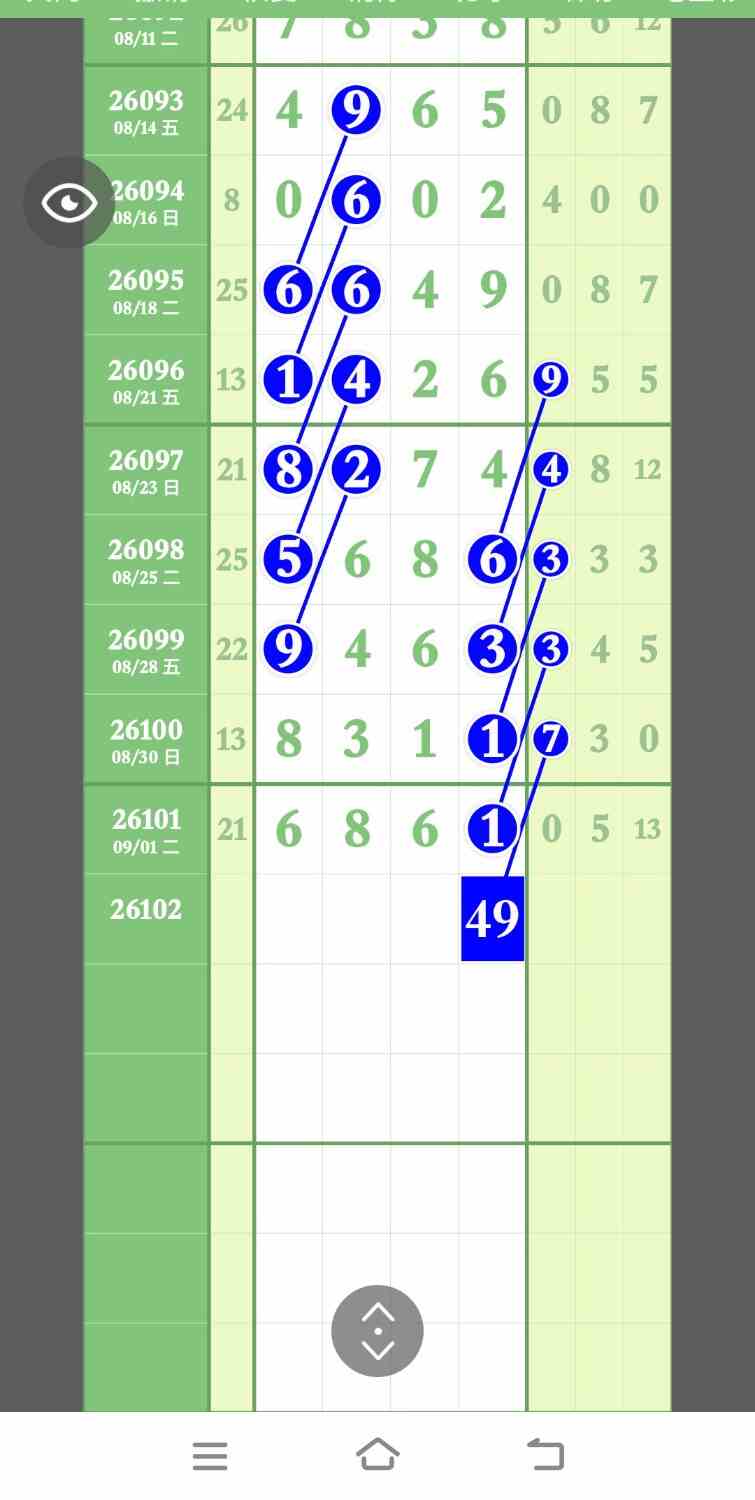
Task: Tap the round up-down arrows floating button
Action: pyautogui.click(x=377, y=1331)
